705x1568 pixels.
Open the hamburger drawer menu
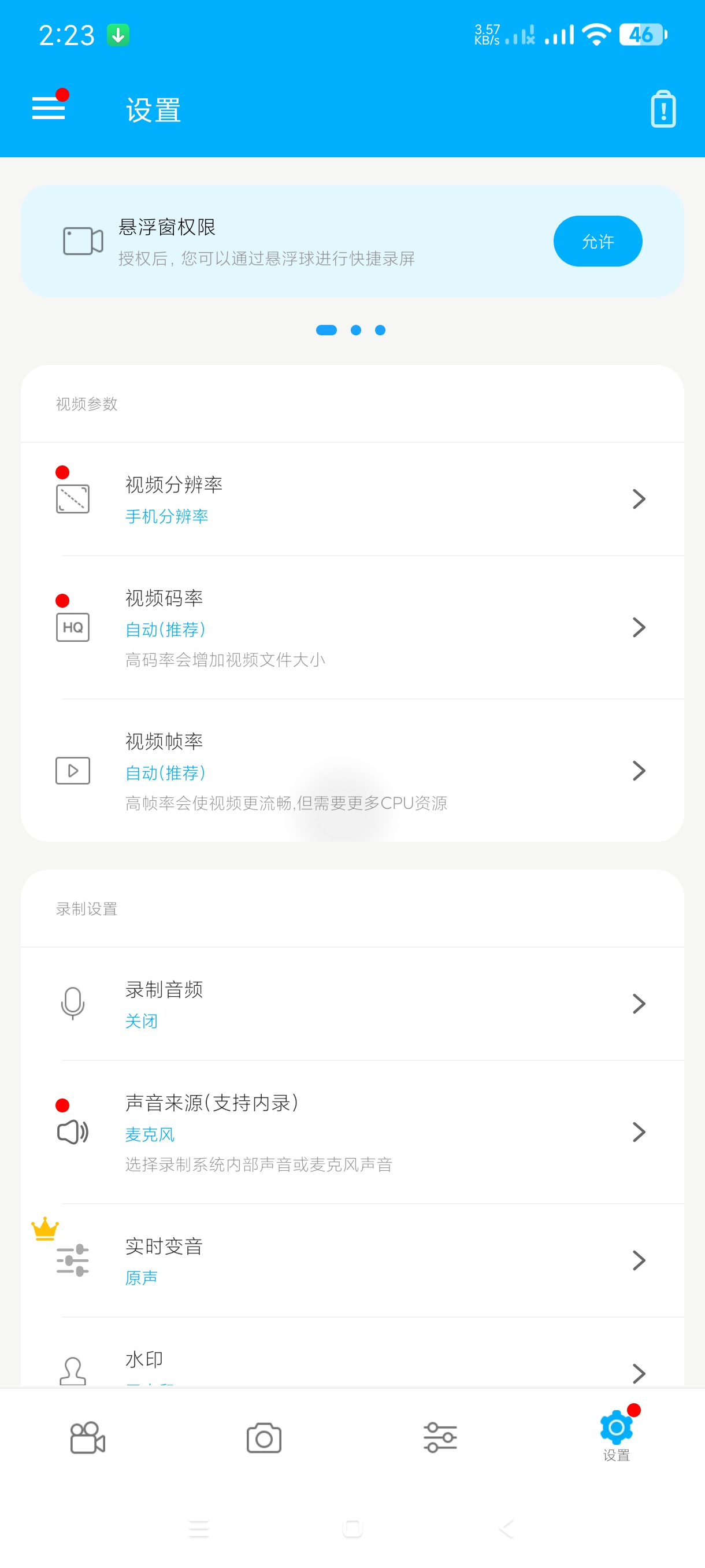tap(49, 108)
